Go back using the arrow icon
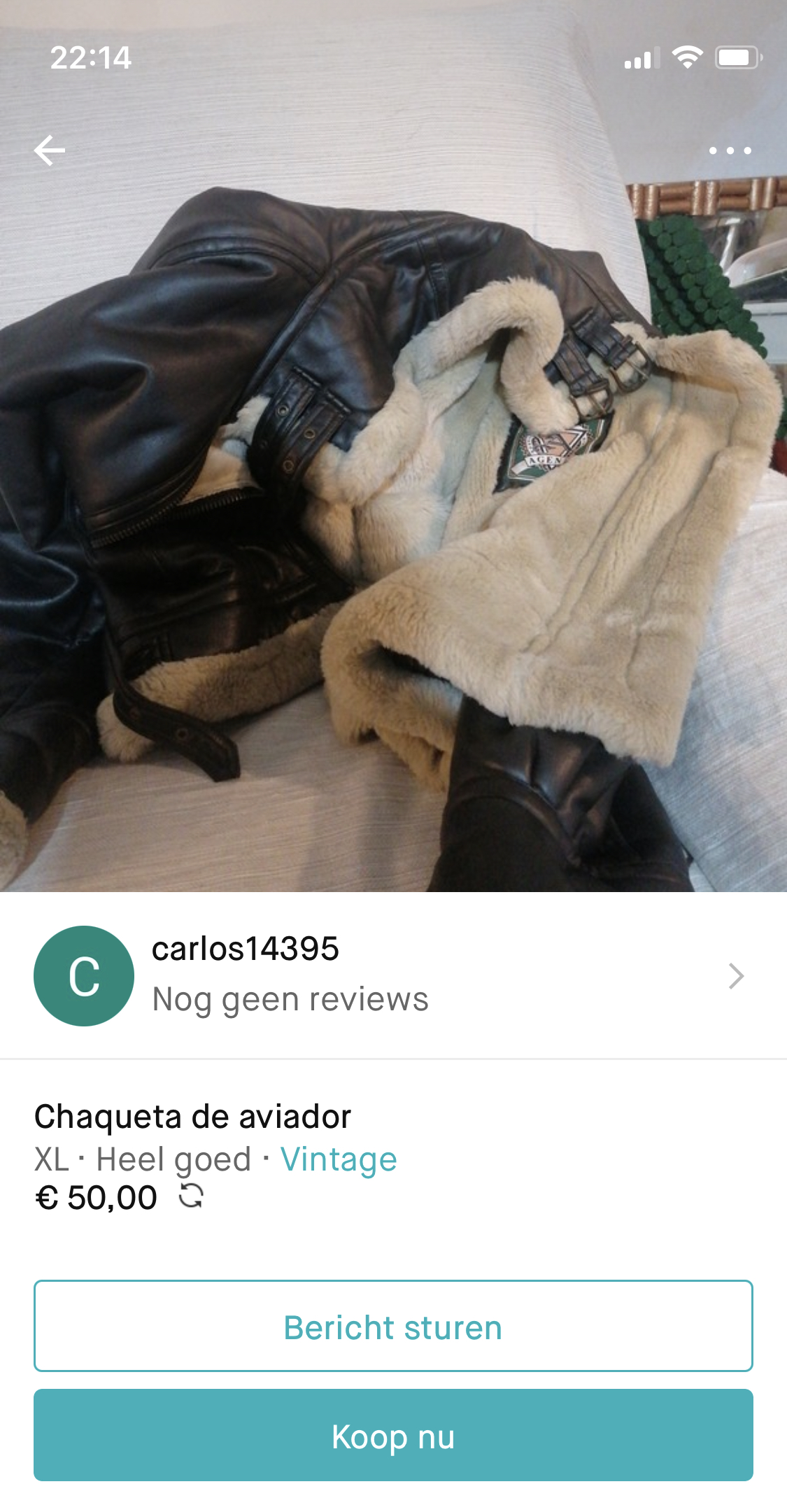 (50, 150)
